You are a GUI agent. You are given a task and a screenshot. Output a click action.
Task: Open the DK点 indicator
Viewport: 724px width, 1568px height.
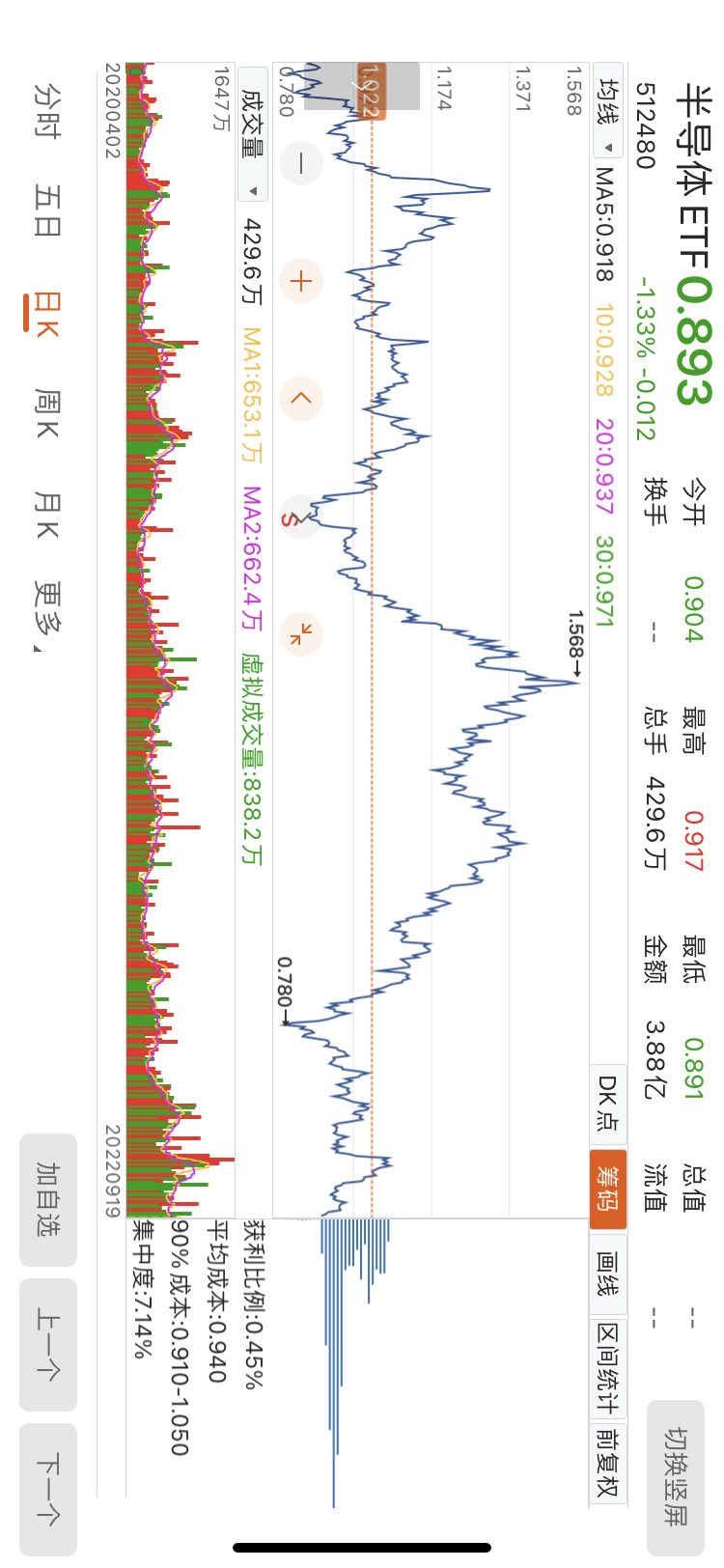[608, 1104]
